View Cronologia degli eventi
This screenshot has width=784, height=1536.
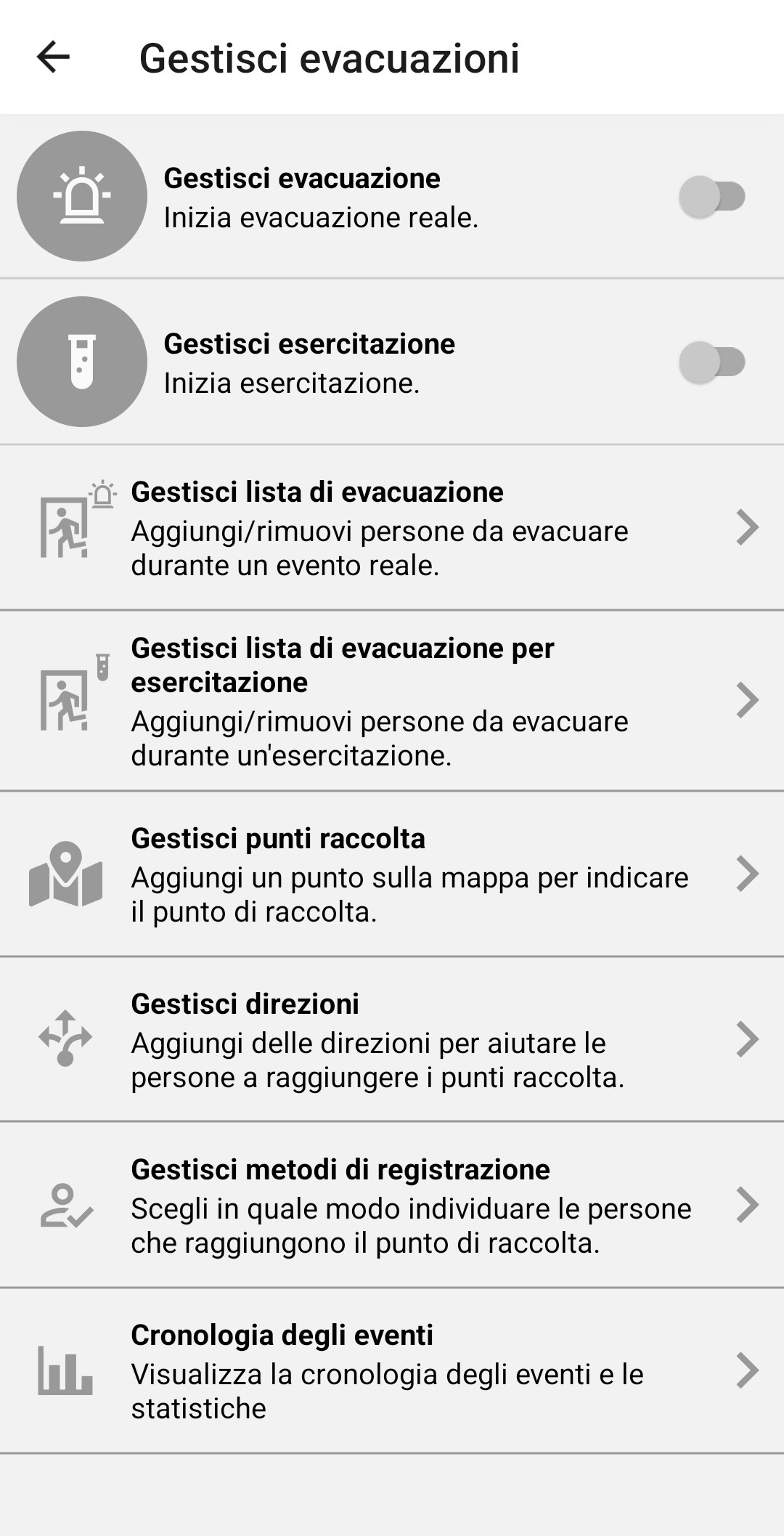click(392, 1370)
